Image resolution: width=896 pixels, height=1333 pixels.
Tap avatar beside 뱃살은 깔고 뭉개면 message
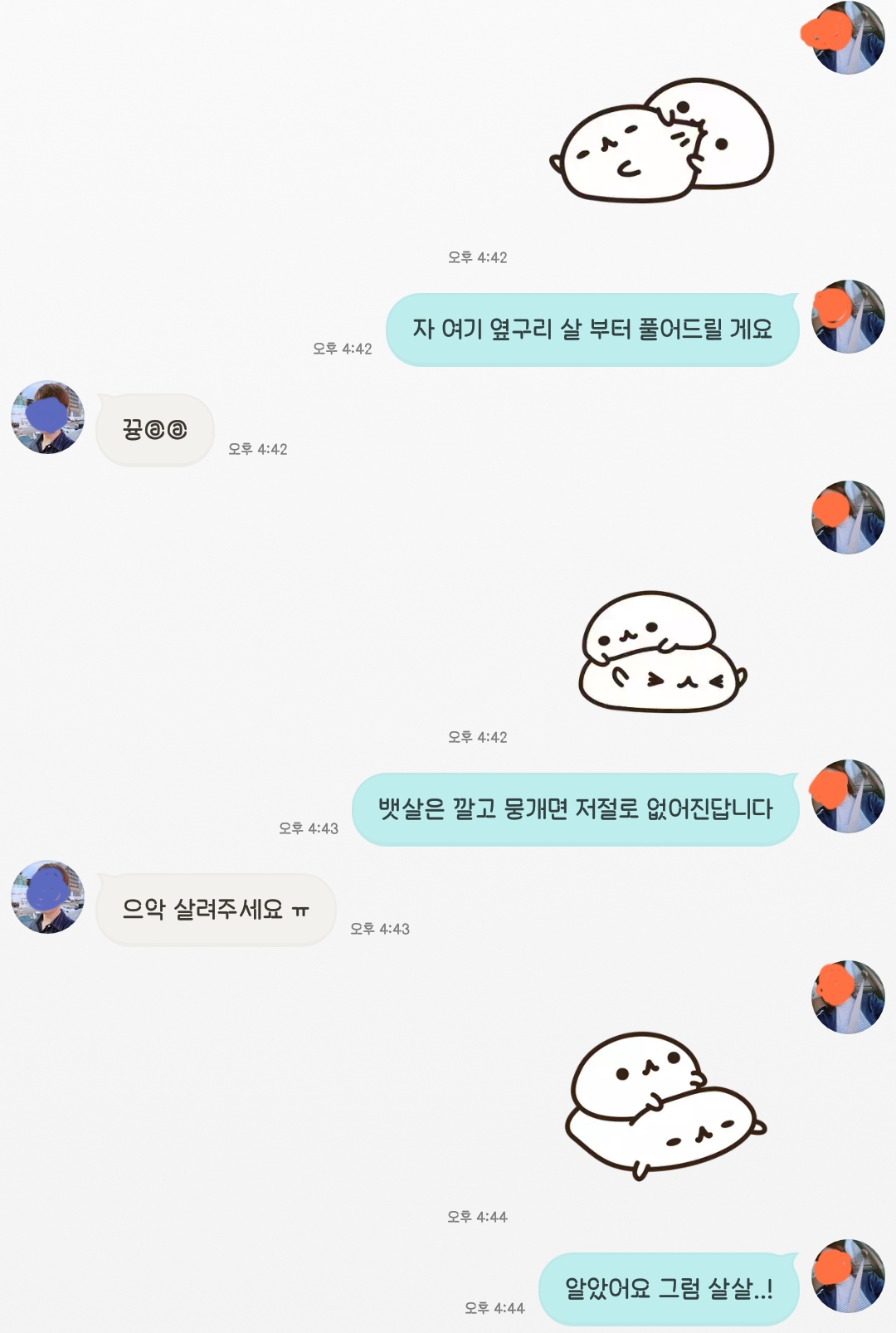coord(848,796)
